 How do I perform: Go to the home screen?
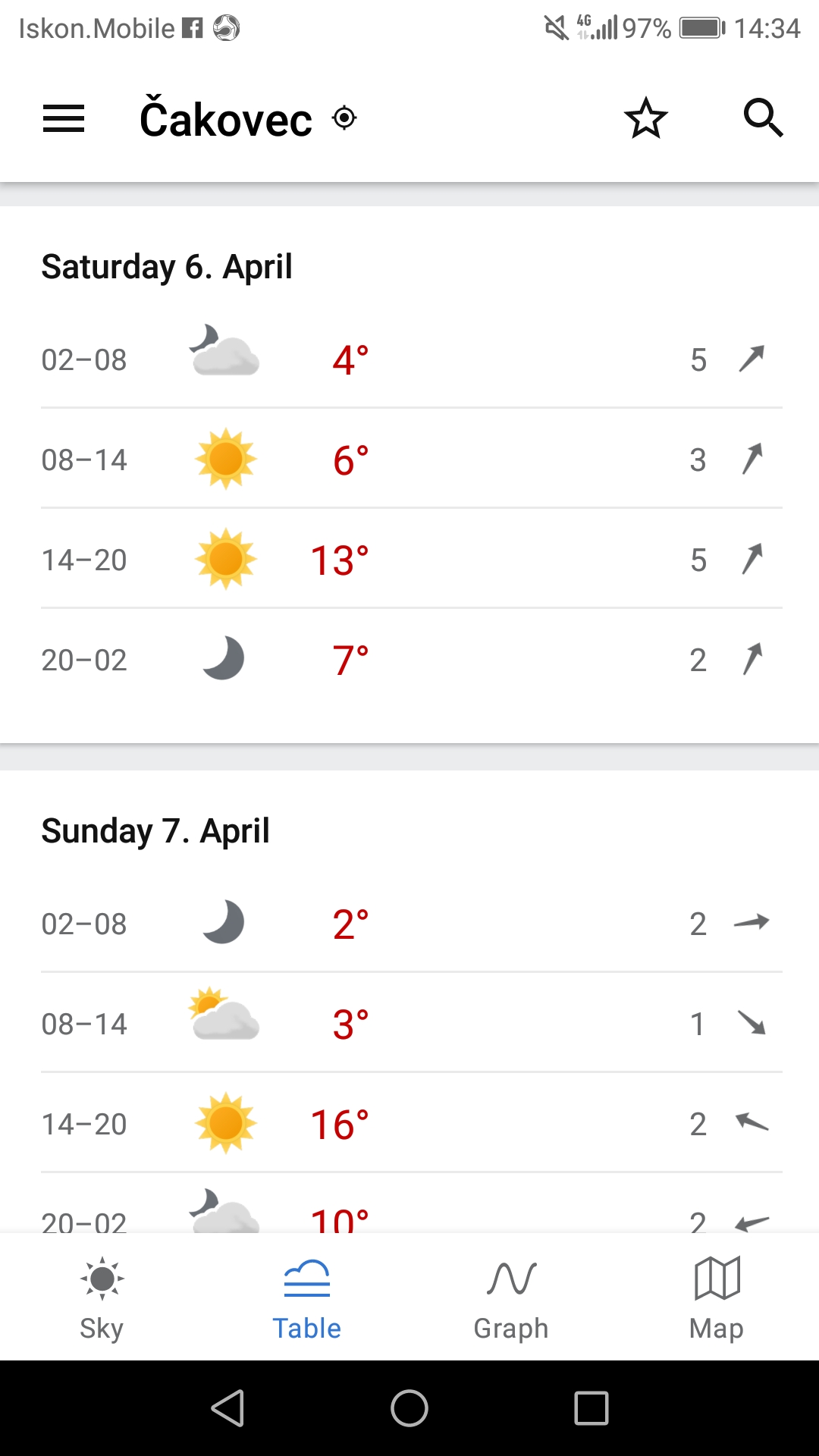tap(409, 1408)
